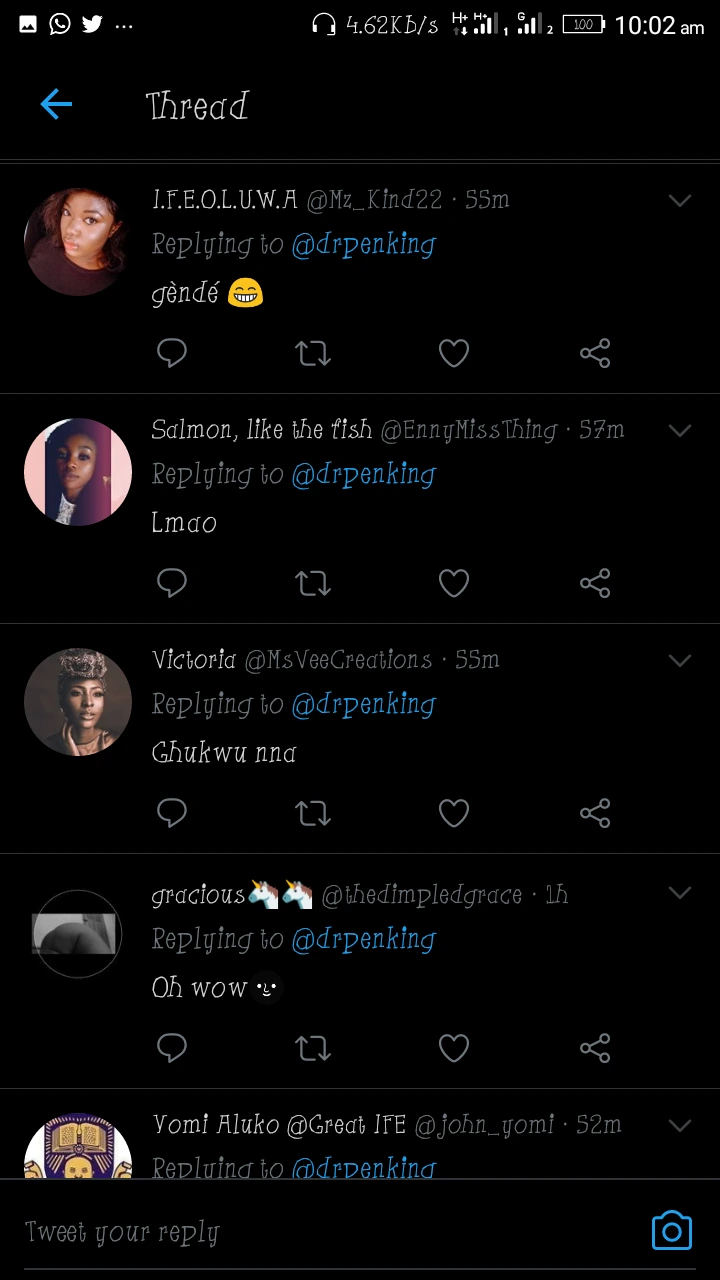
Task: Share the tweet by Mz_Kind22
Action: [595, 353]
